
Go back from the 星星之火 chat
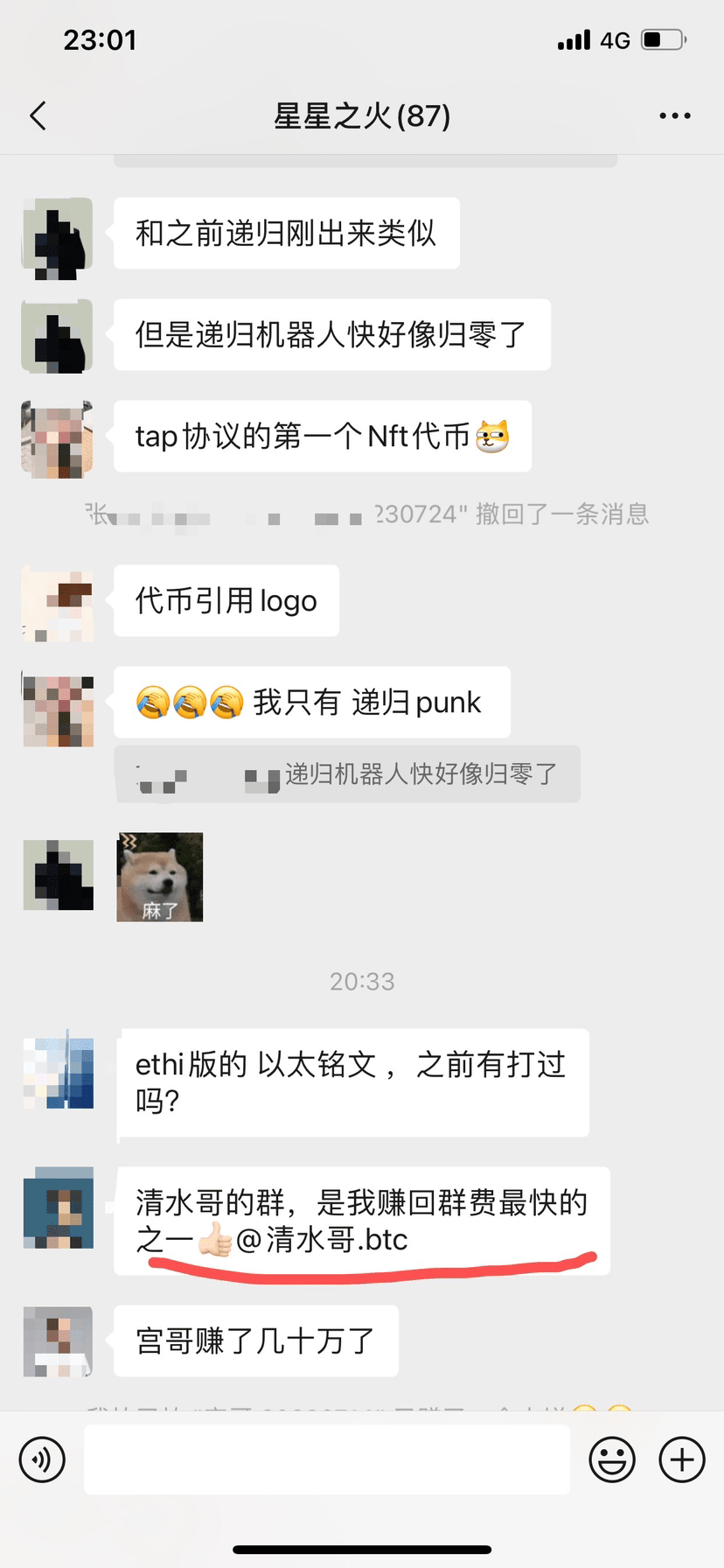[x=38, y=115]
